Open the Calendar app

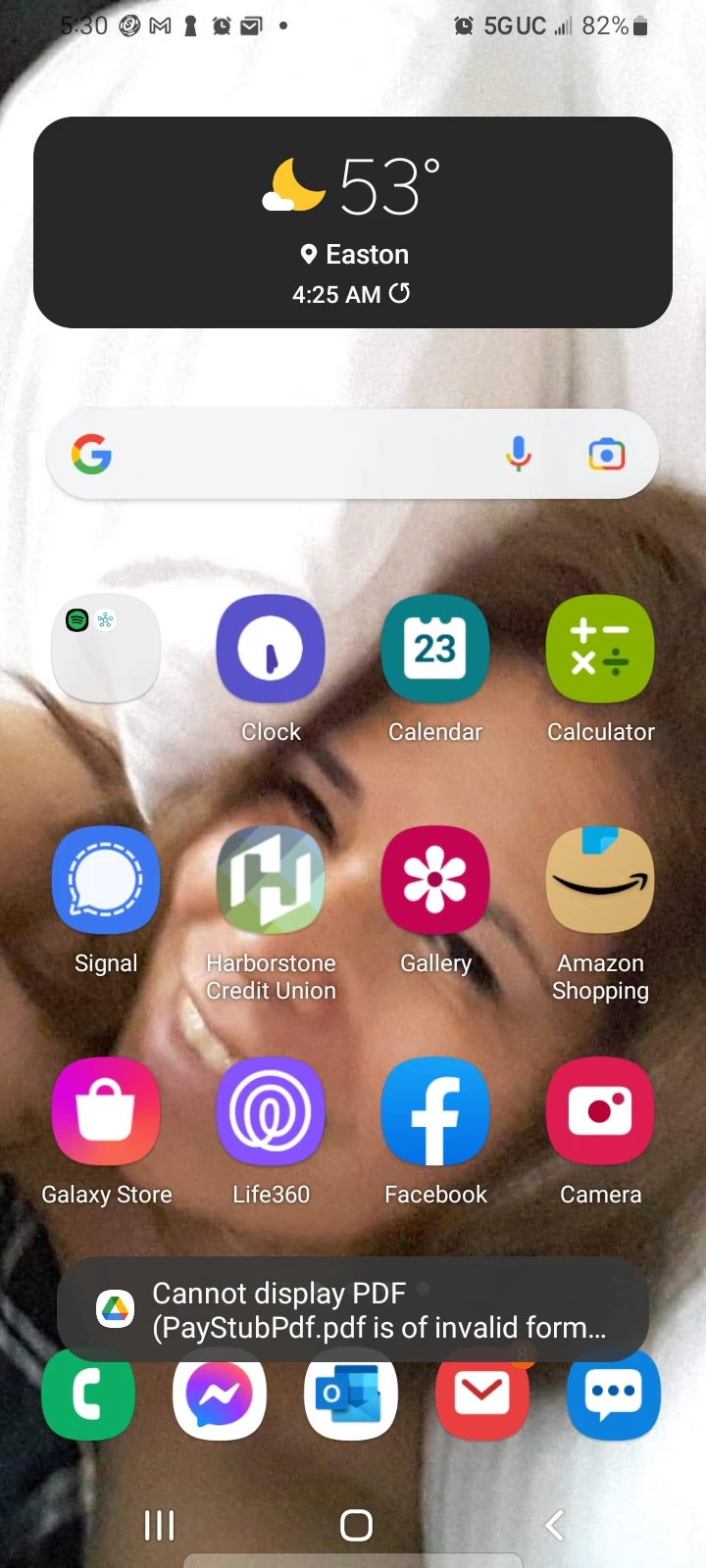click(x=435, y=649)
